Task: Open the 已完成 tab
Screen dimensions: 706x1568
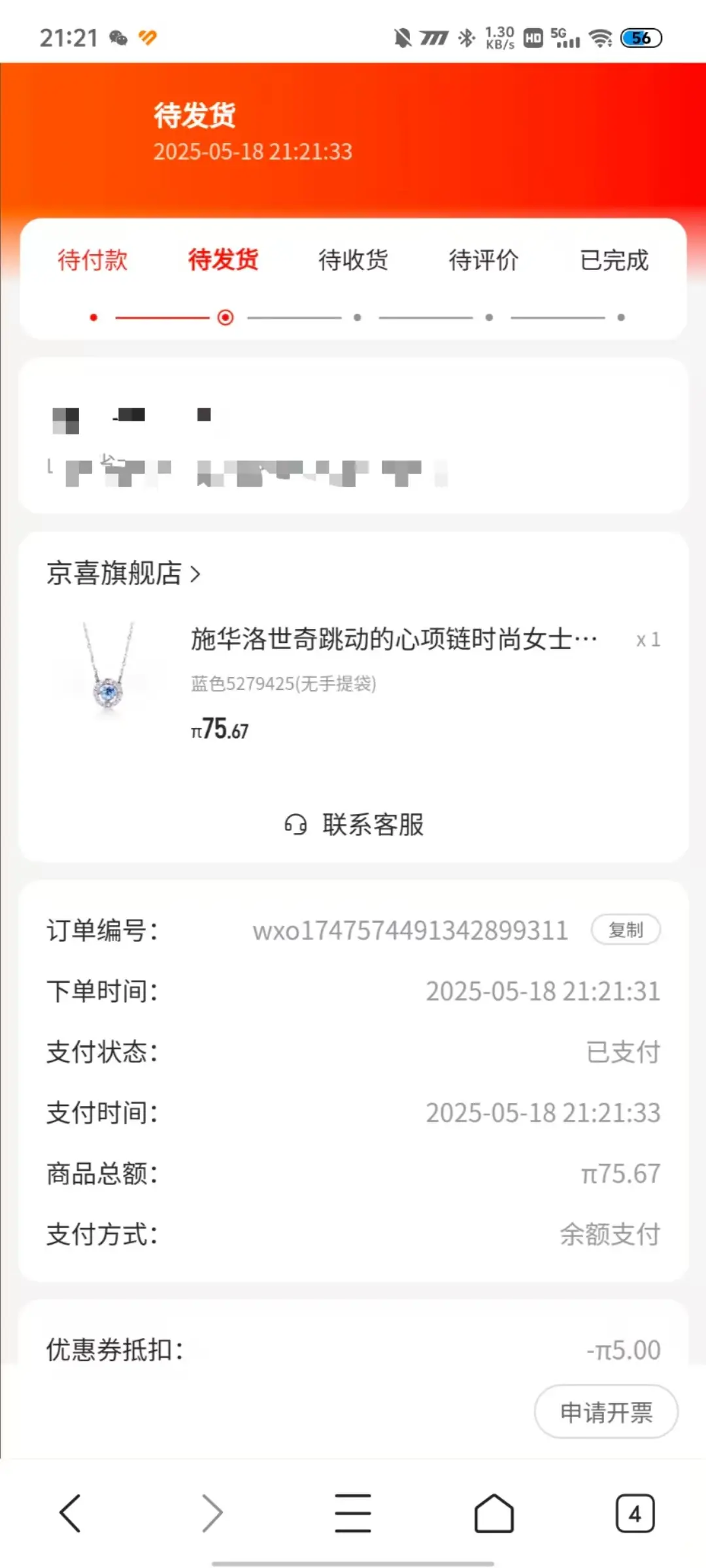Action: (x=613, y=259)
